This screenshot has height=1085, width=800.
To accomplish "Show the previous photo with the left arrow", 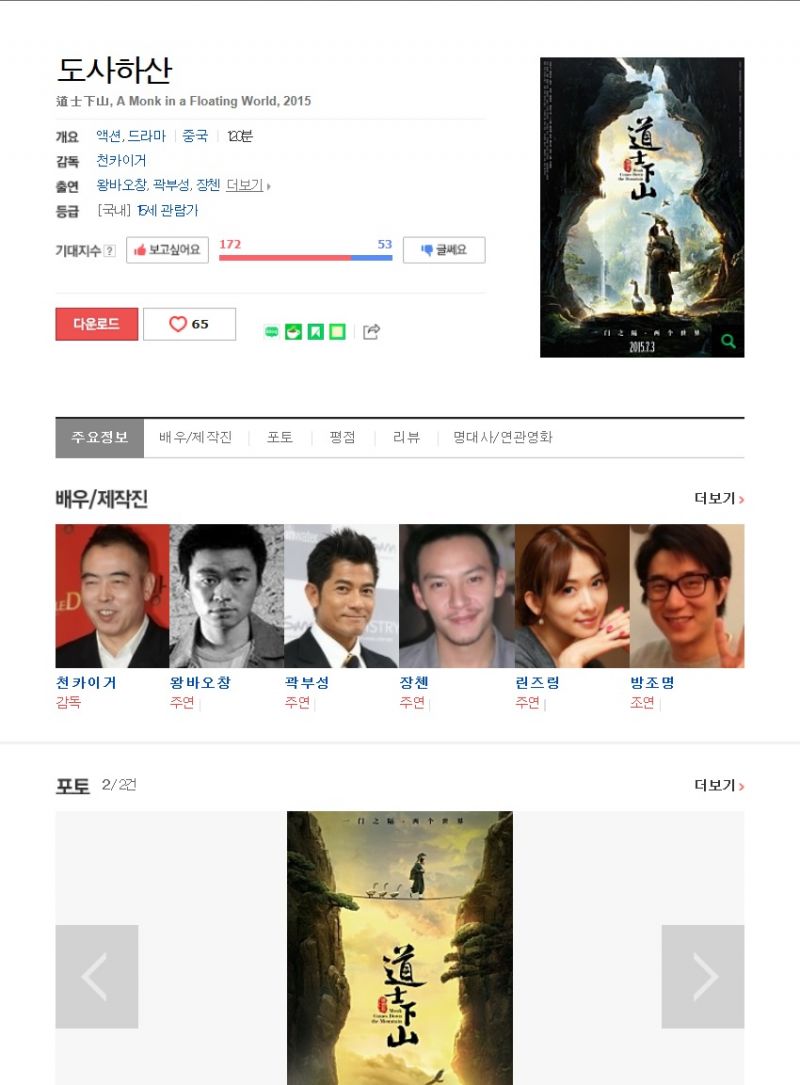I will 96,976.
